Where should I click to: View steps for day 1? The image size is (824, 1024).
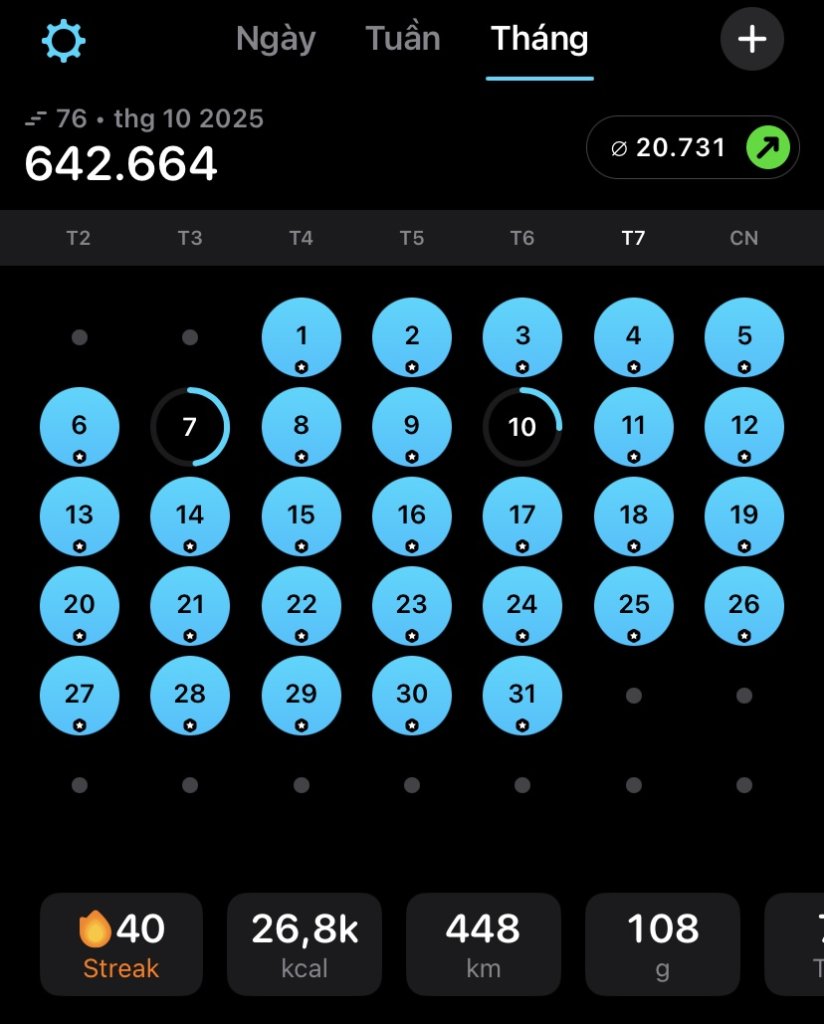point(301,338)
